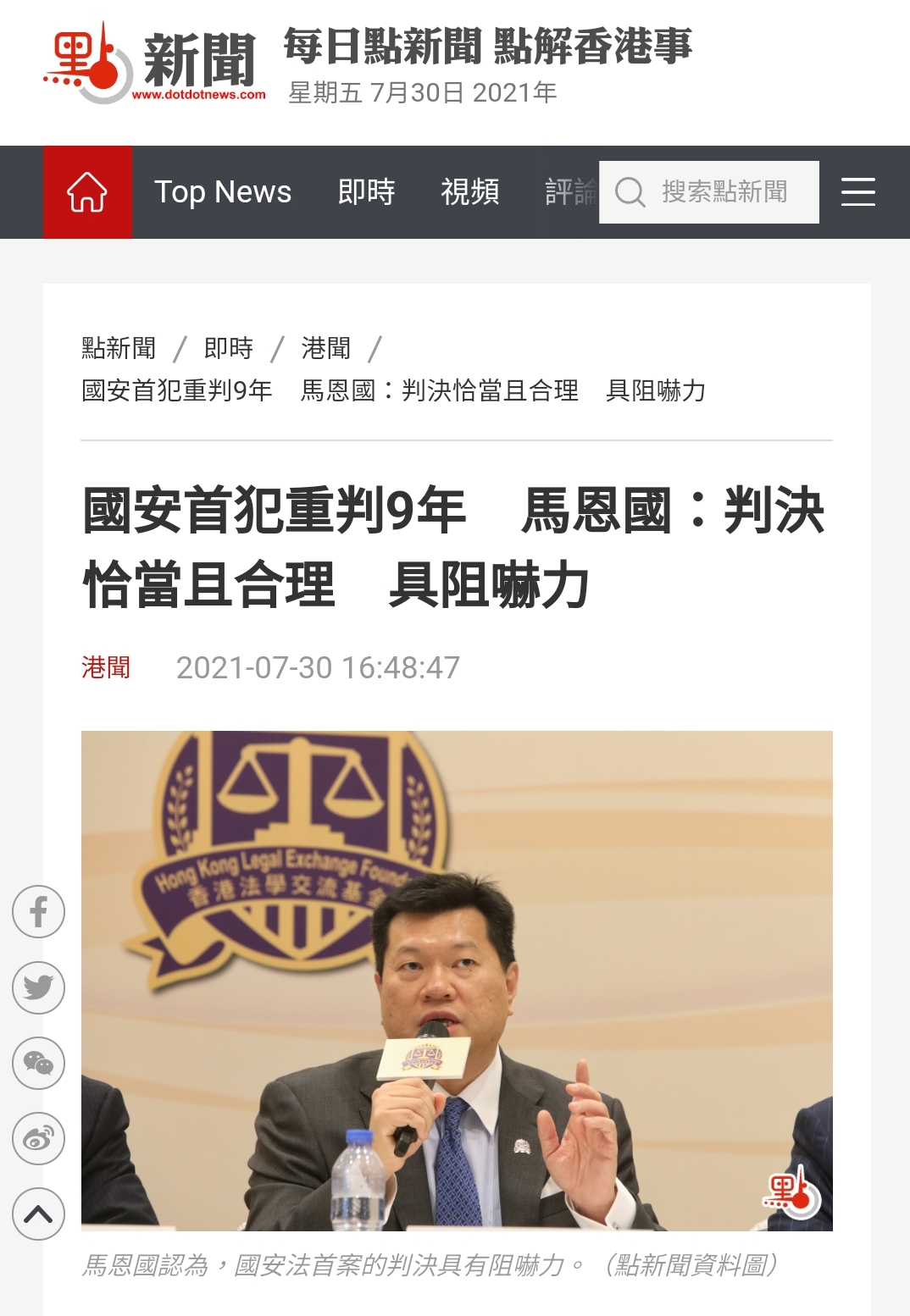
Task: Share article on Weibo
Action: point(38,1139)
